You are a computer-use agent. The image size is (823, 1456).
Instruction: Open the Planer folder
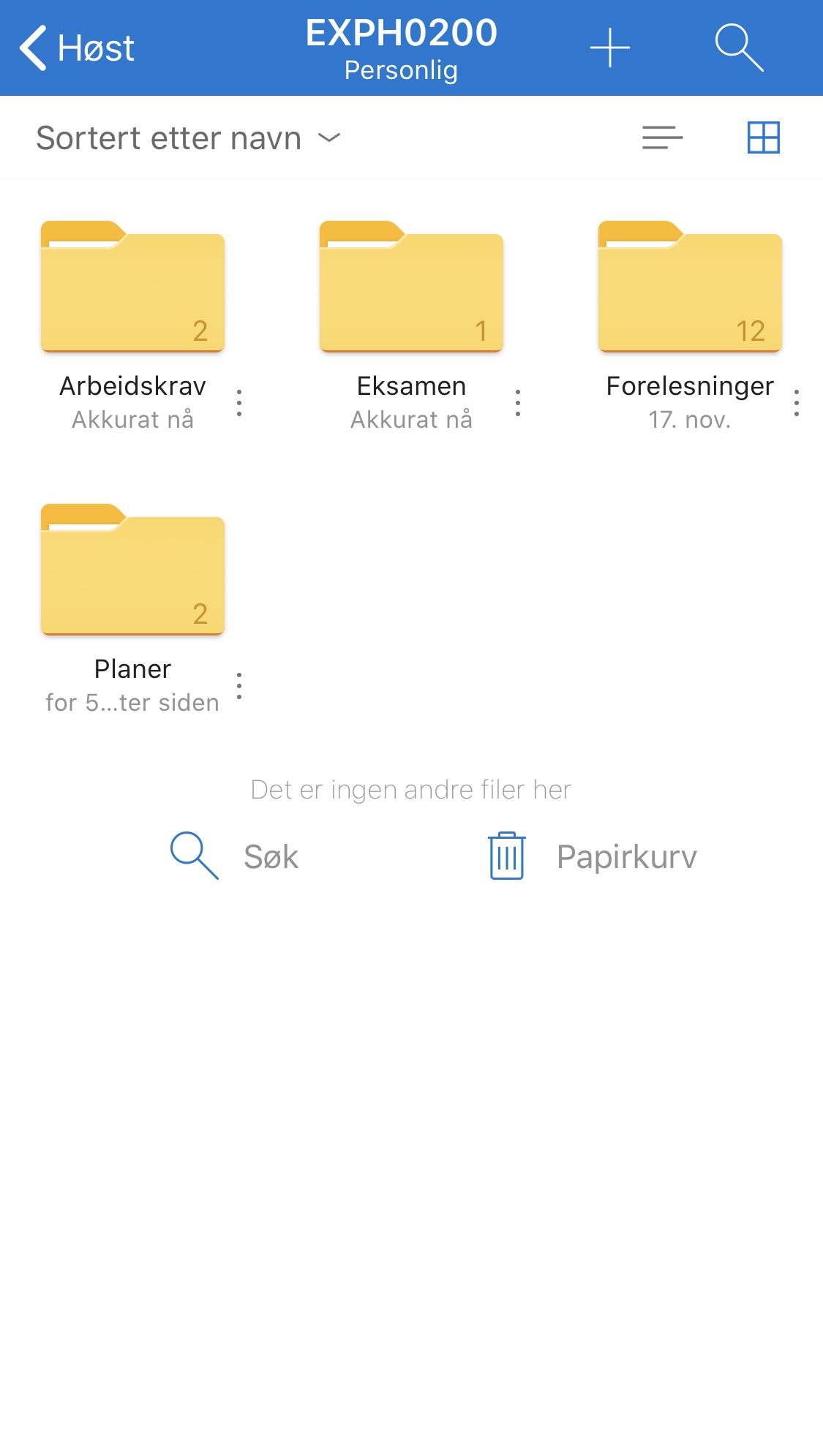pos(132,569)
